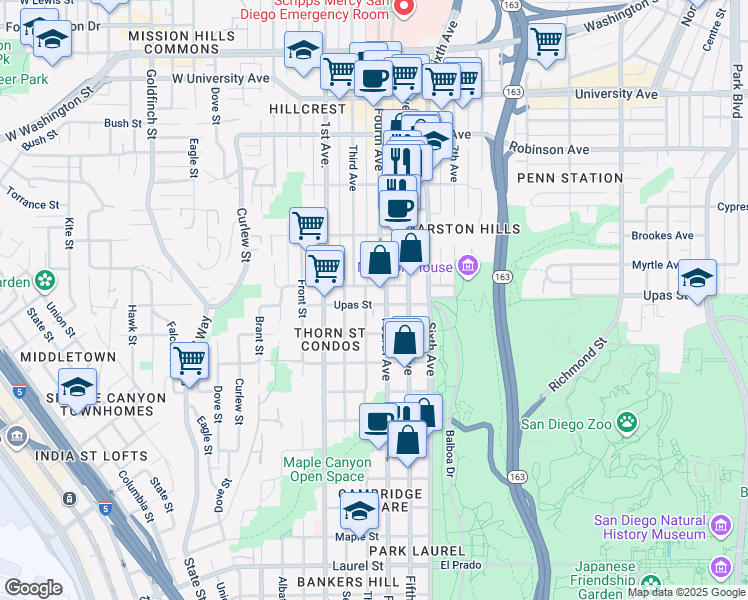Tap the school marker above W University Ave
The width and height of the screenshot is (748, 600).
303,49
